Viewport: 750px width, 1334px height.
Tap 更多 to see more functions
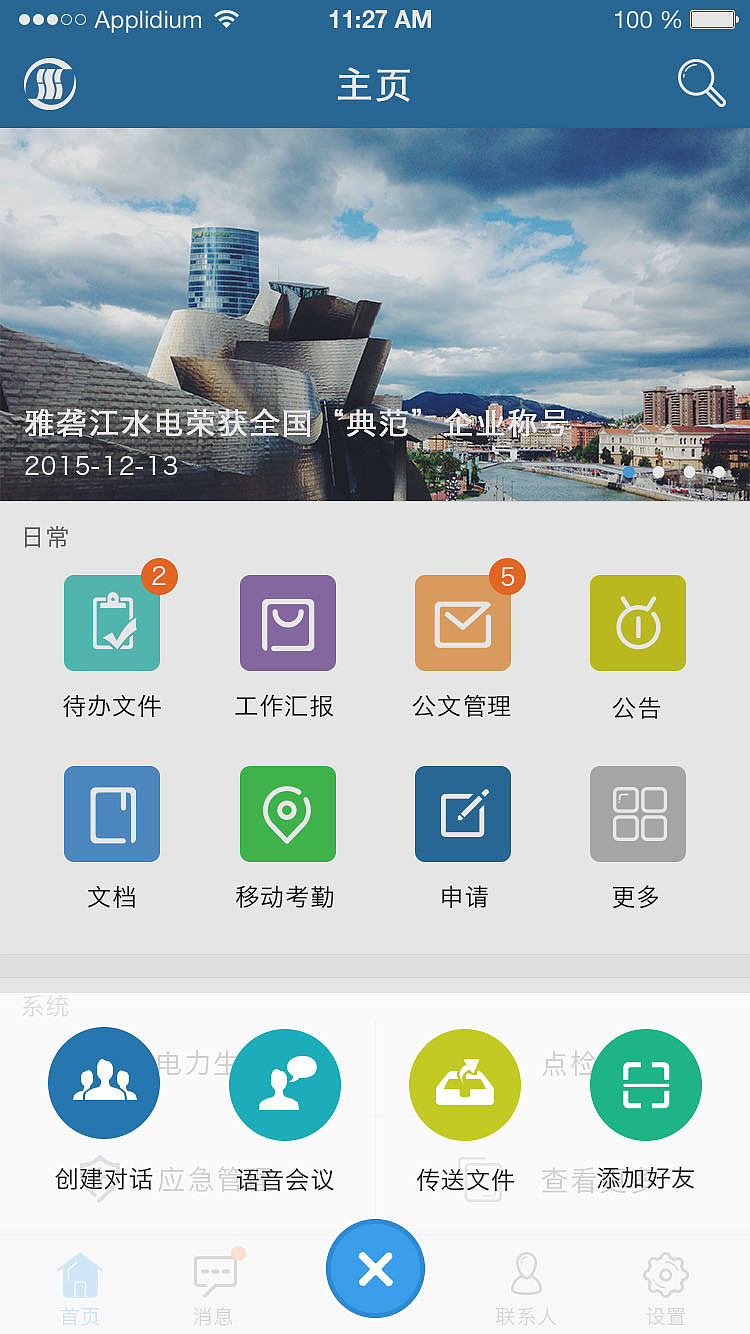tap(637, 813)
